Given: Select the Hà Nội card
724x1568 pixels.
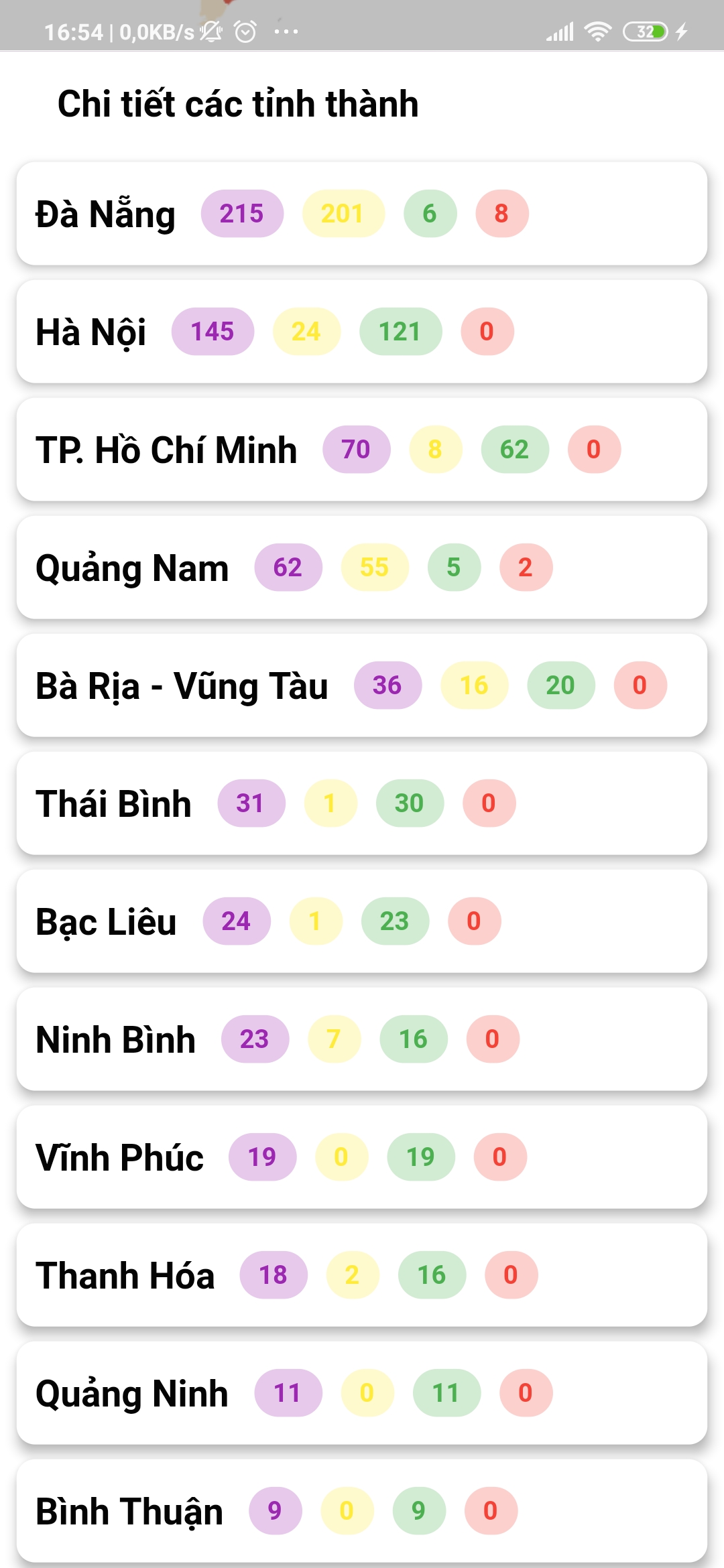Looking at the screenshot, I should coord(362,332).
